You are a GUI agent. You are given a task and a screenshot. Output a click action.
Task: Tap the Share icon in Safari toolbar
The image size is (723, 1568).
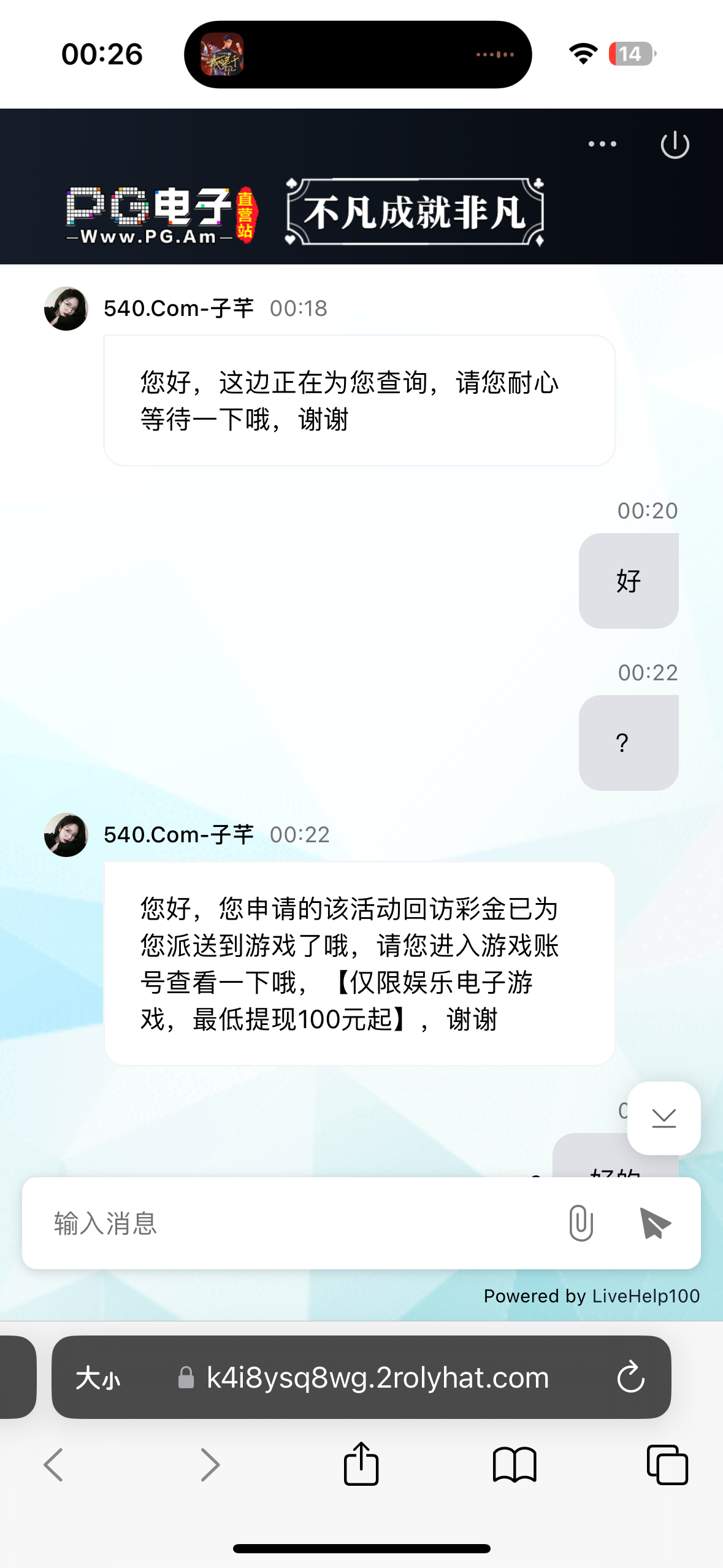pos(361,1465)
